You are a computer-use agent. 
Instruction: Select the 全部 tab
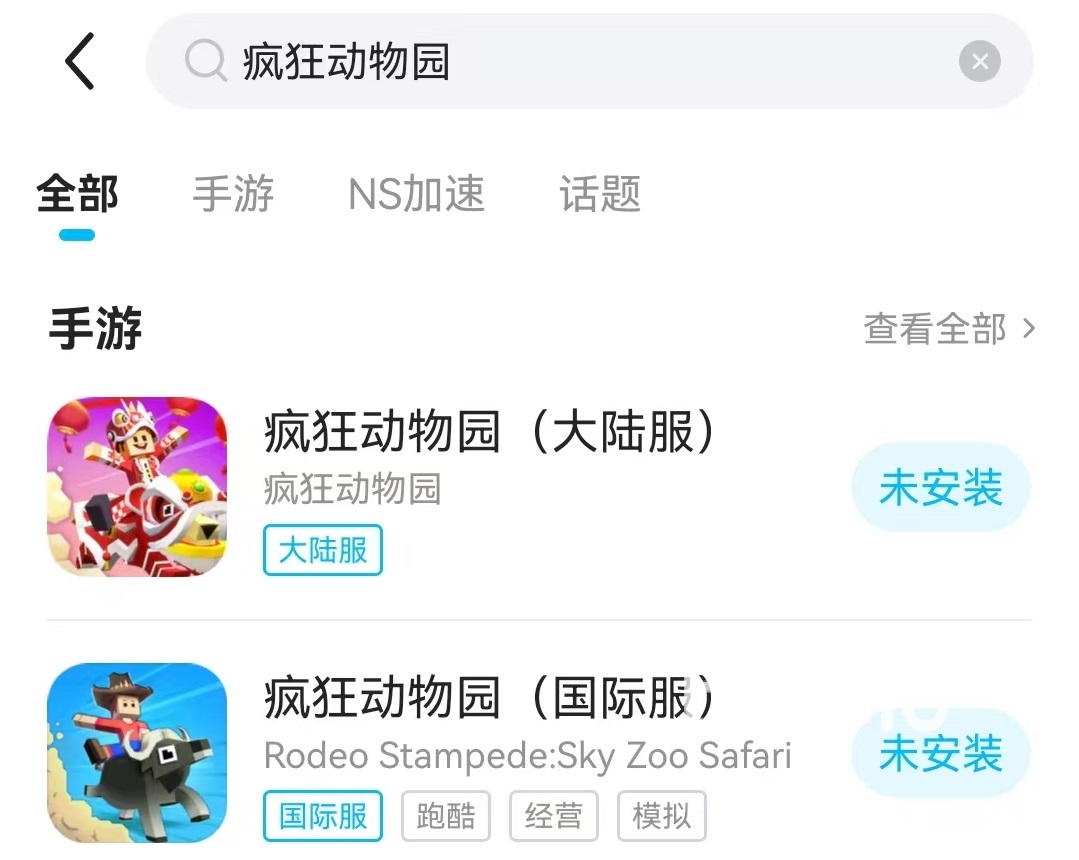point(77,194)
